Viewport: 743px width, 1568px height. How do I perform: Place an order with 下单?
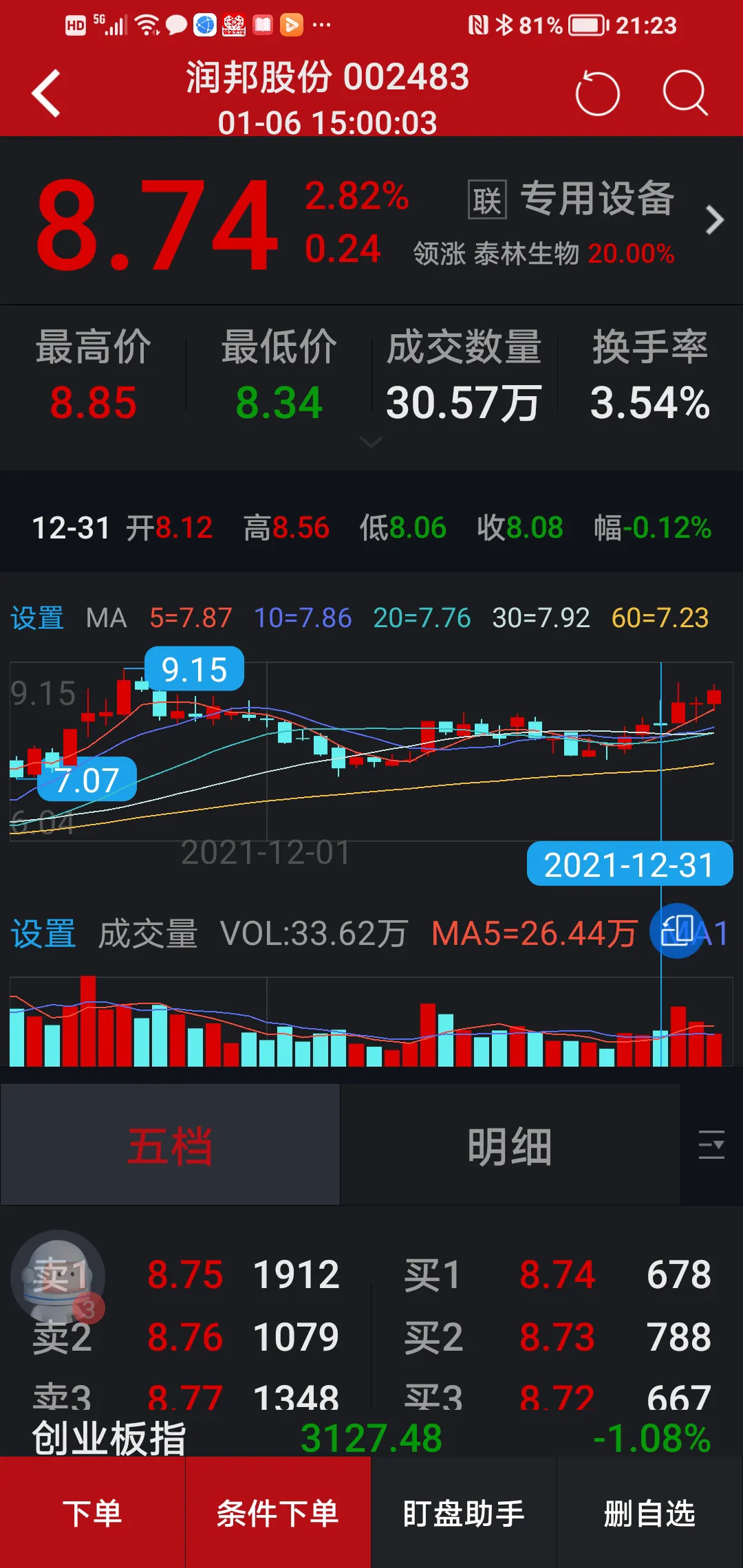(92, 1513)
